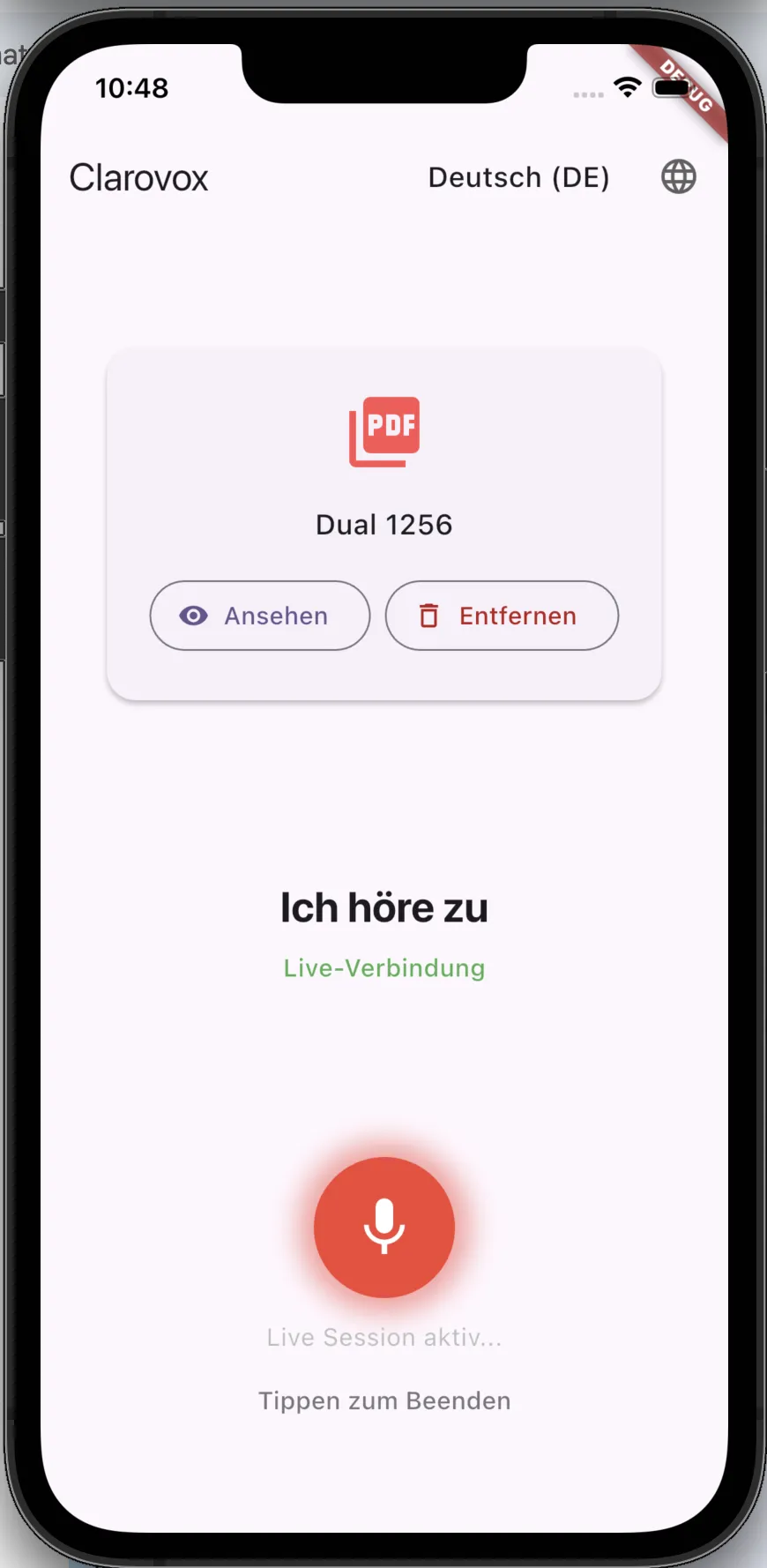Tap the Ich höre zu heading
Screen dimensions: 767x1568
(383, 906)
